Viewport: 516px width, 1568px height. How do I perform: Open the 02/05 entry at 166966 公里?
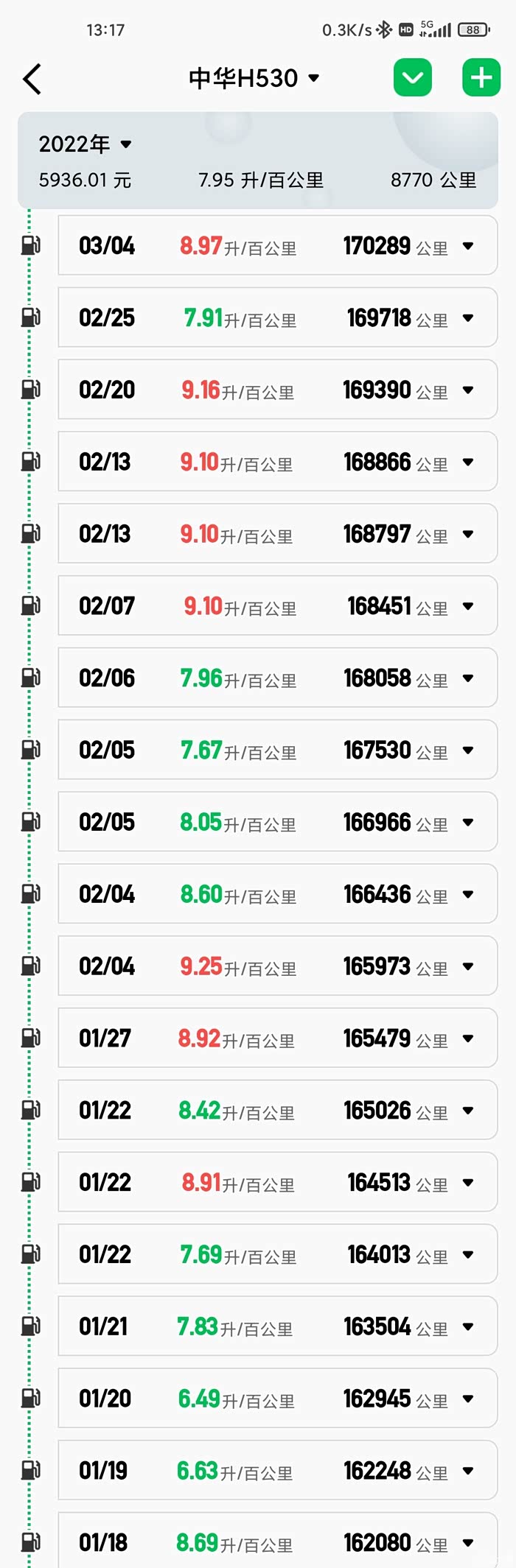pos(276,822)
